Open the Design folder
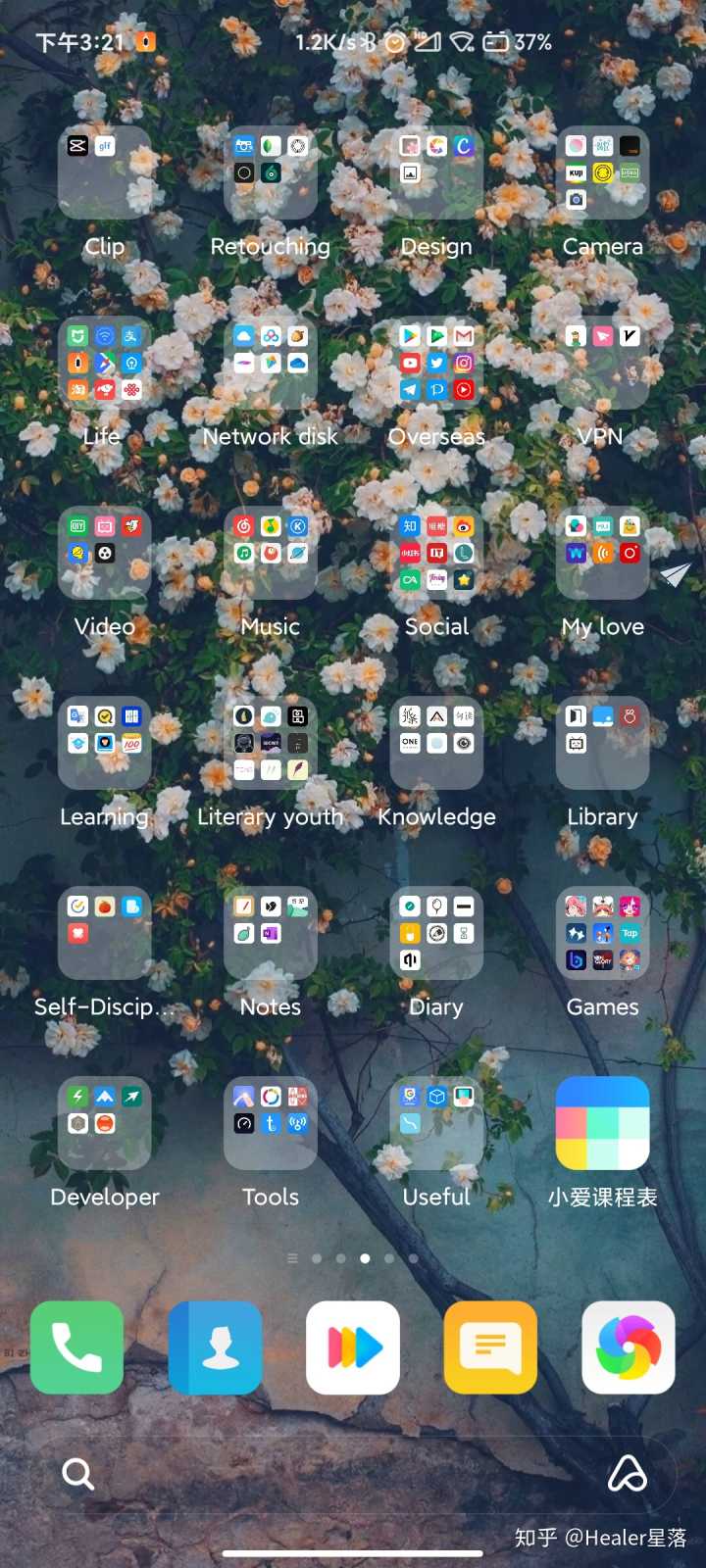Screen dimensions: 706x1568 436,172
